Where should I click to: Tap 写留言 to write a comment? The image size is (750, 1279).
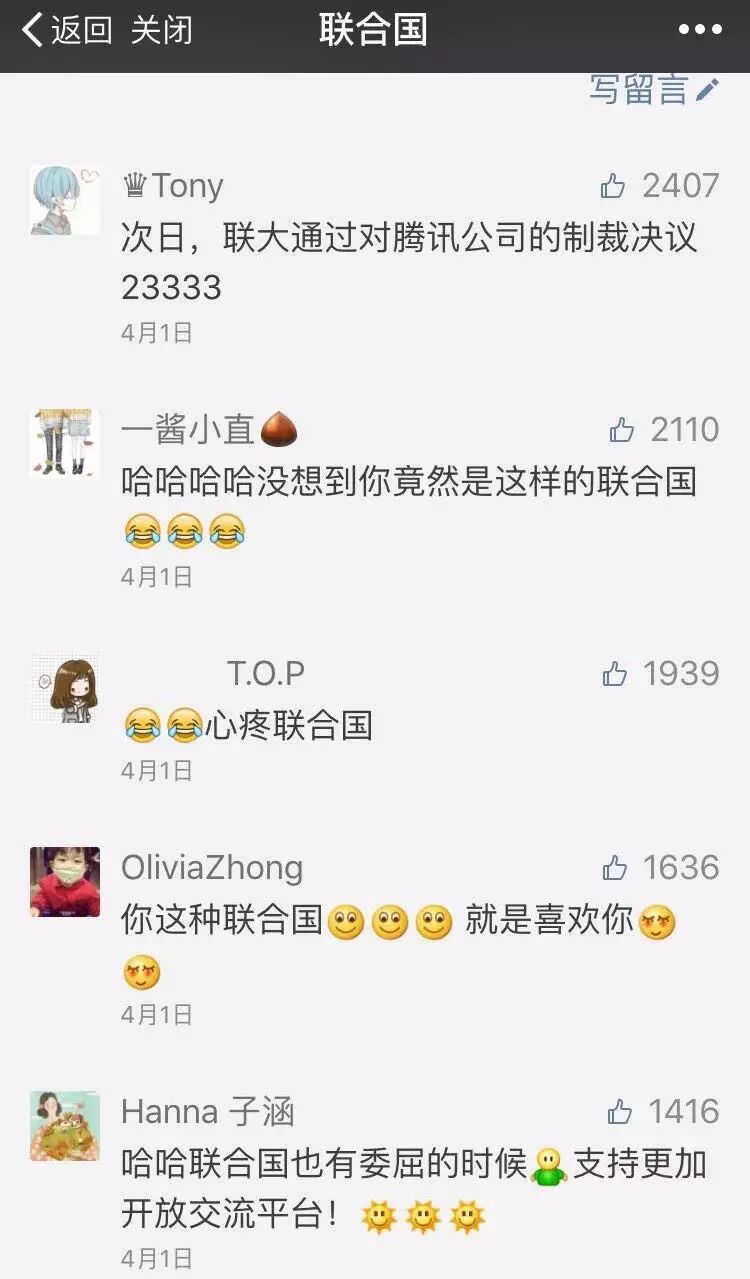[653, 89]
